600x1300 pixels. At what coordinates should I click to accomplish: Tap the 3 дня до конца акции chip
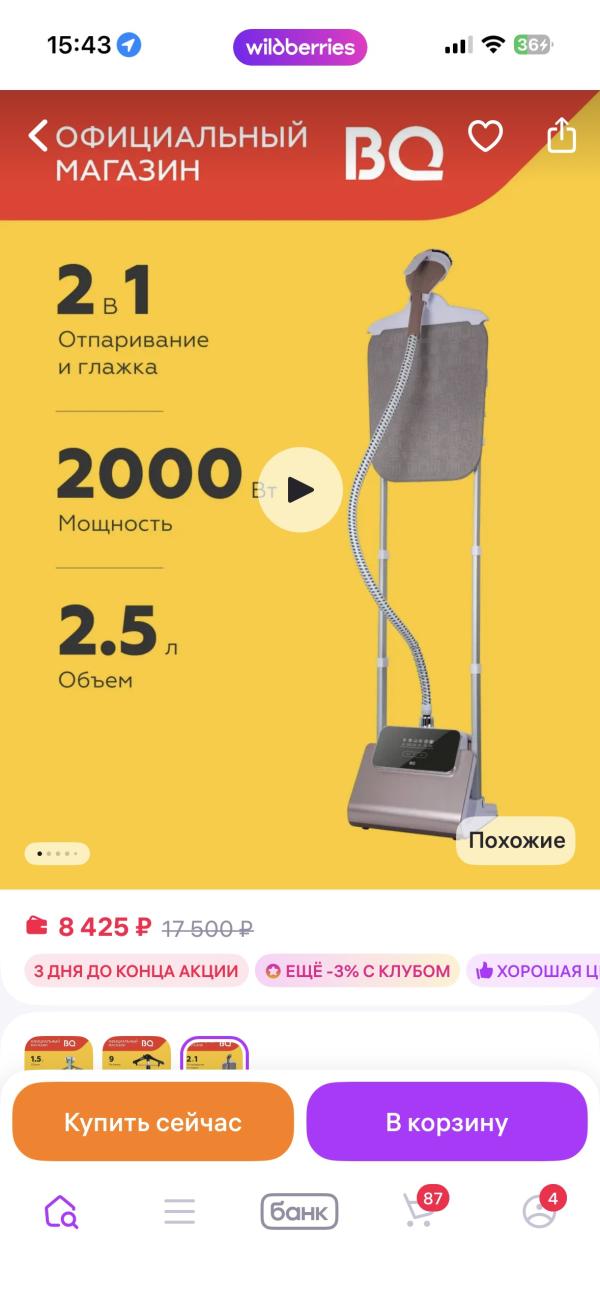(136, 971)
